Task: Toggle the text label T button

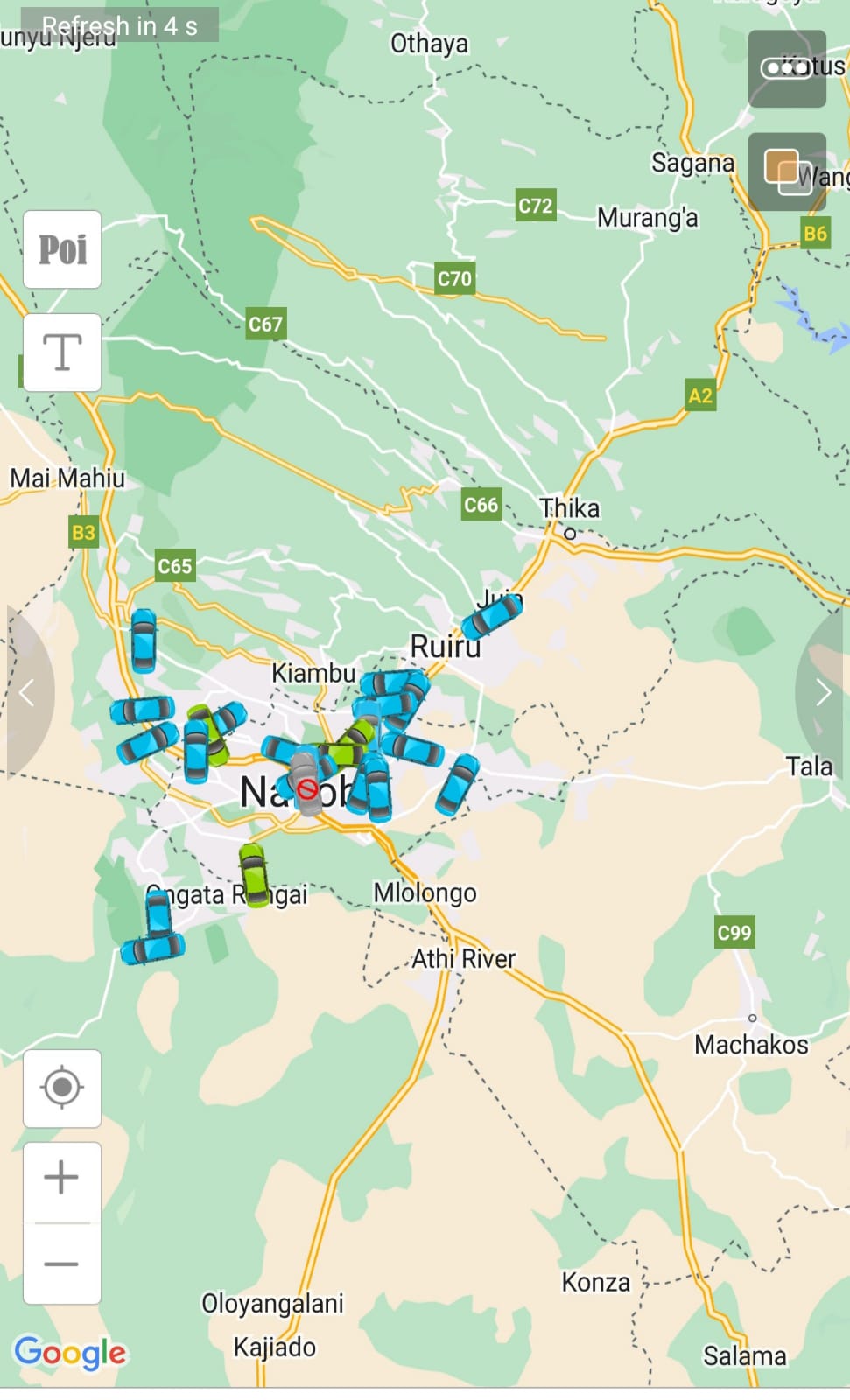Action: click(x=62, y=353)
